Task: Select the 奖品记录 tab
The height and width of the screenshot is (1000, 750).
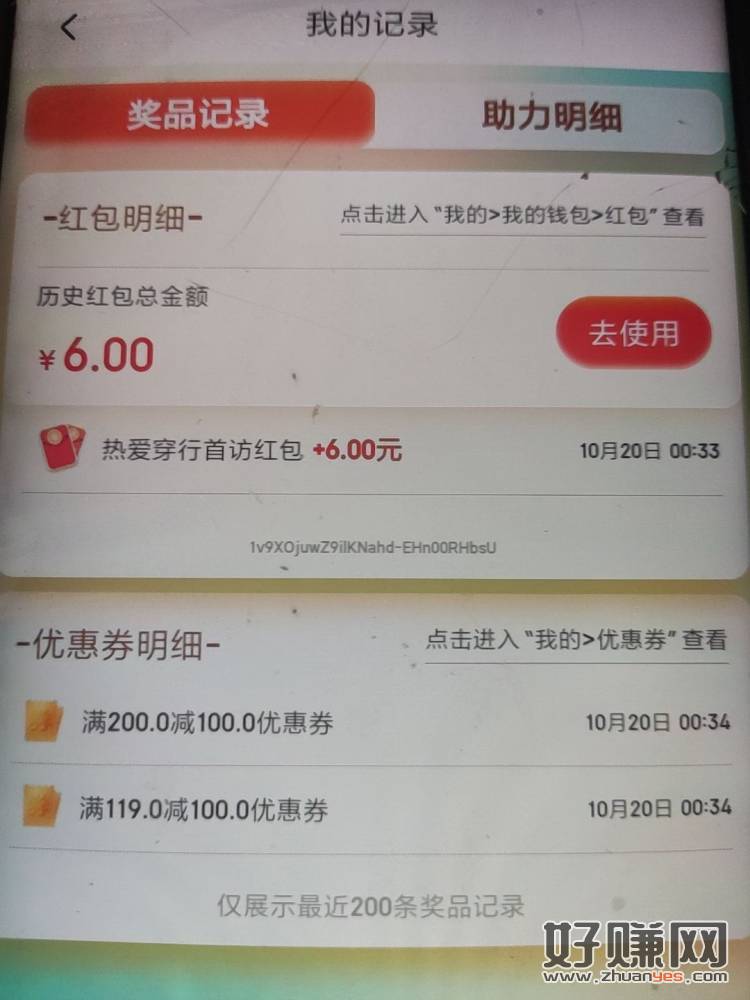Action: (x=199, y=113)
